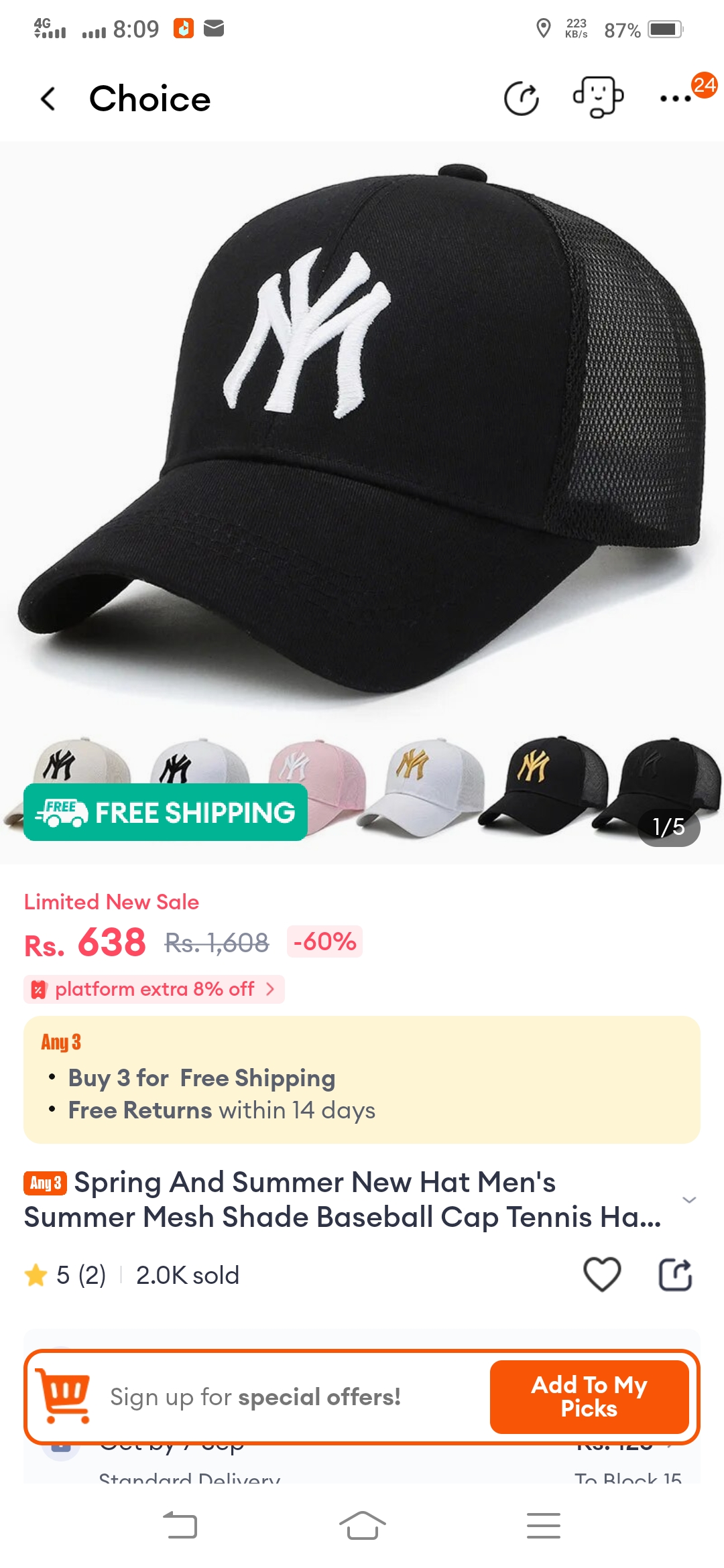
Task: Open the Any 3 free shipping offer card
Action: tap(362, 1080)
